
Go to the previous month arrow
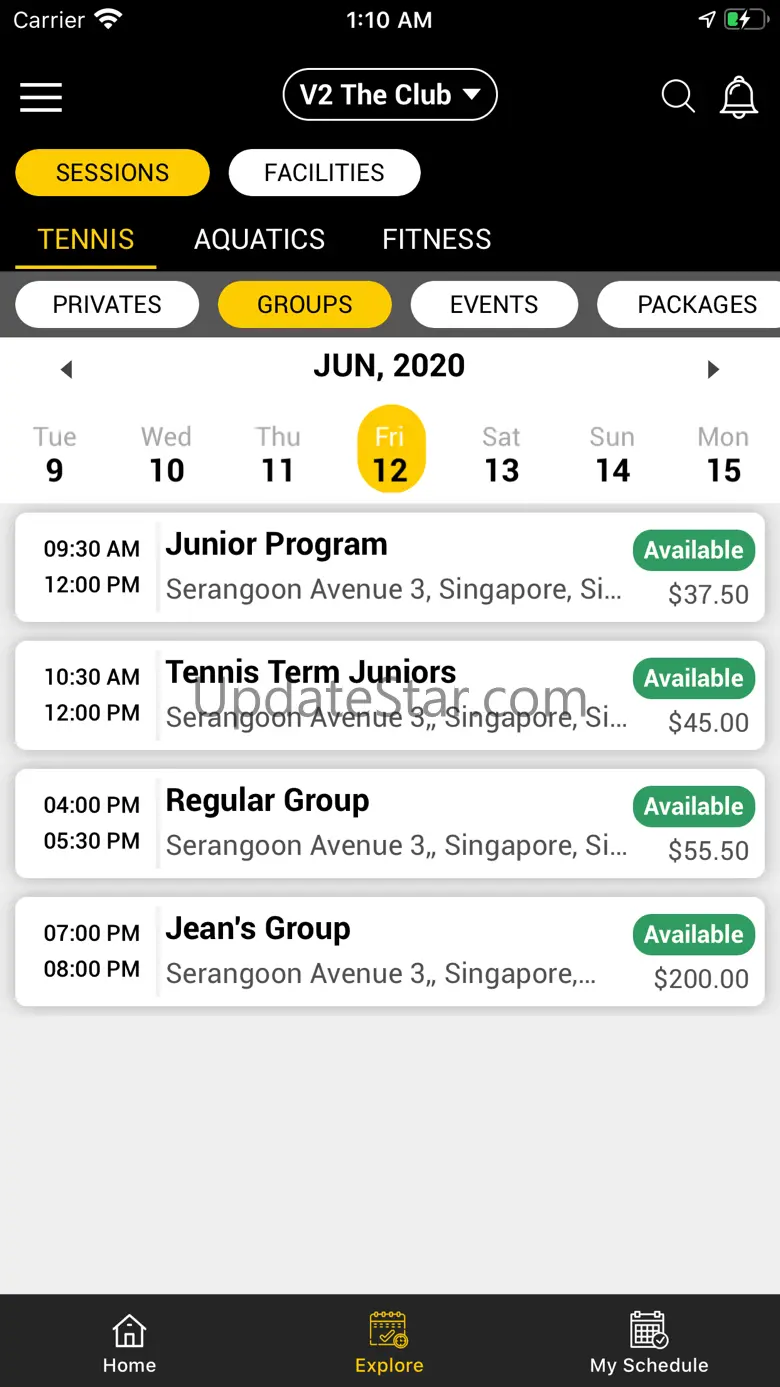[x=67, y=370]
